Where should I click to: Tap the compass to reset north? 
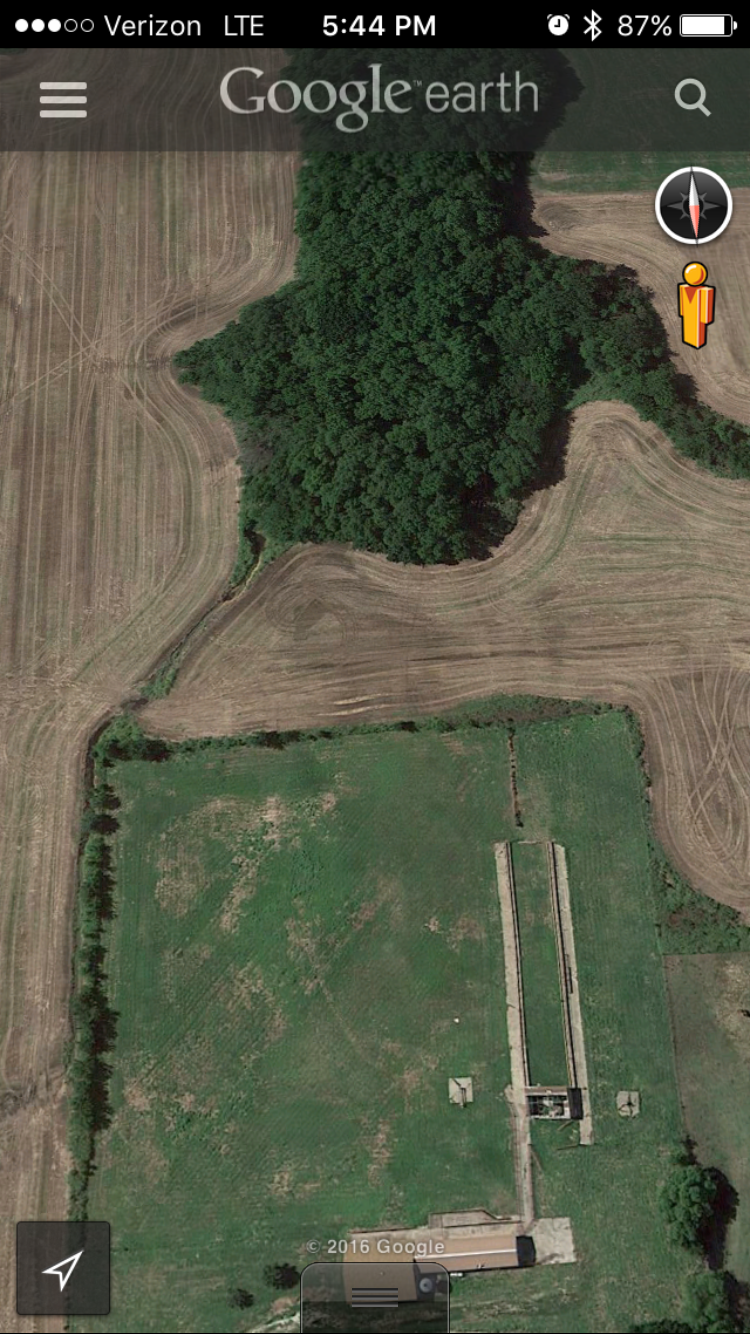[x=693, y=206]
